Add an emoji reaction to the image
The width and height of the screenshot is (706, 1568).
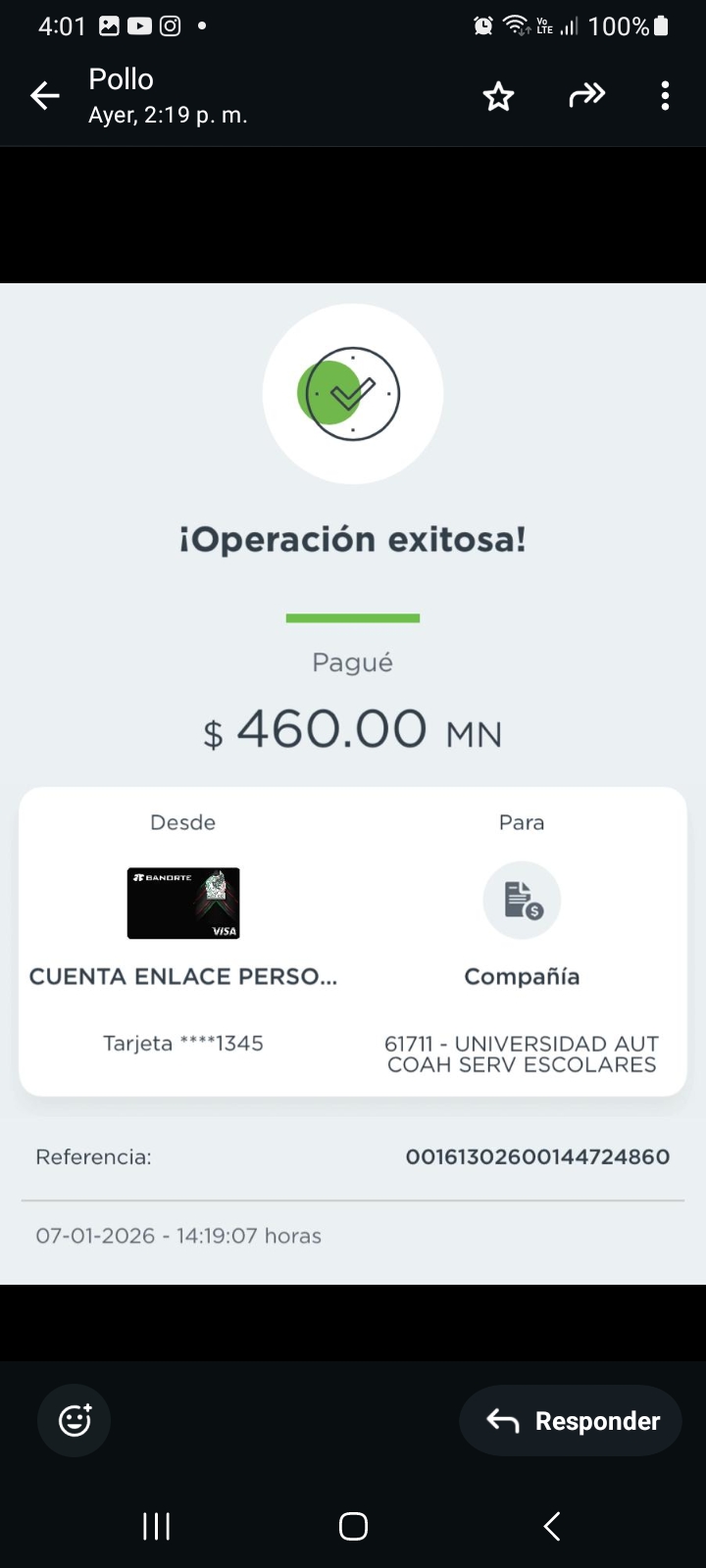click(75, 1420)
